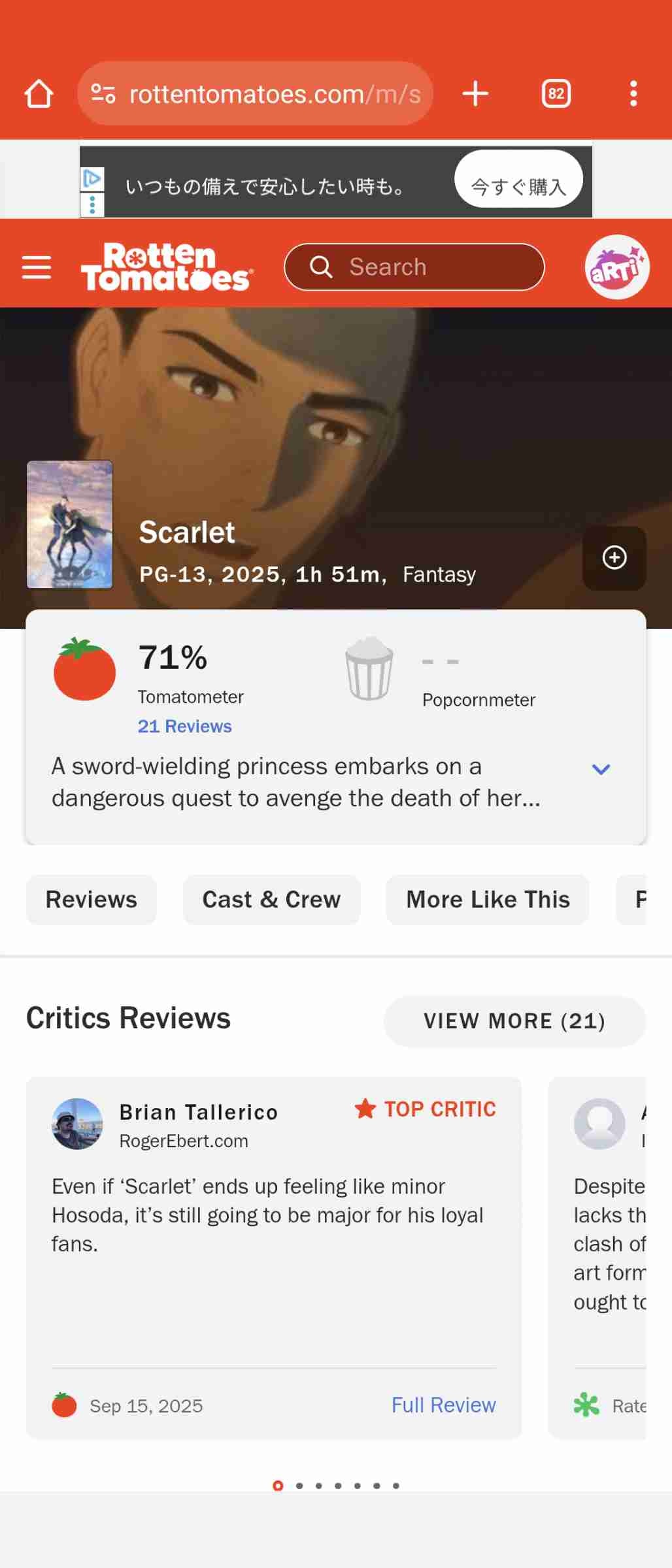Tap the Rotten Tomatoes logo
This screenshot has width=672, height=1568.
[x=167, y=267]
